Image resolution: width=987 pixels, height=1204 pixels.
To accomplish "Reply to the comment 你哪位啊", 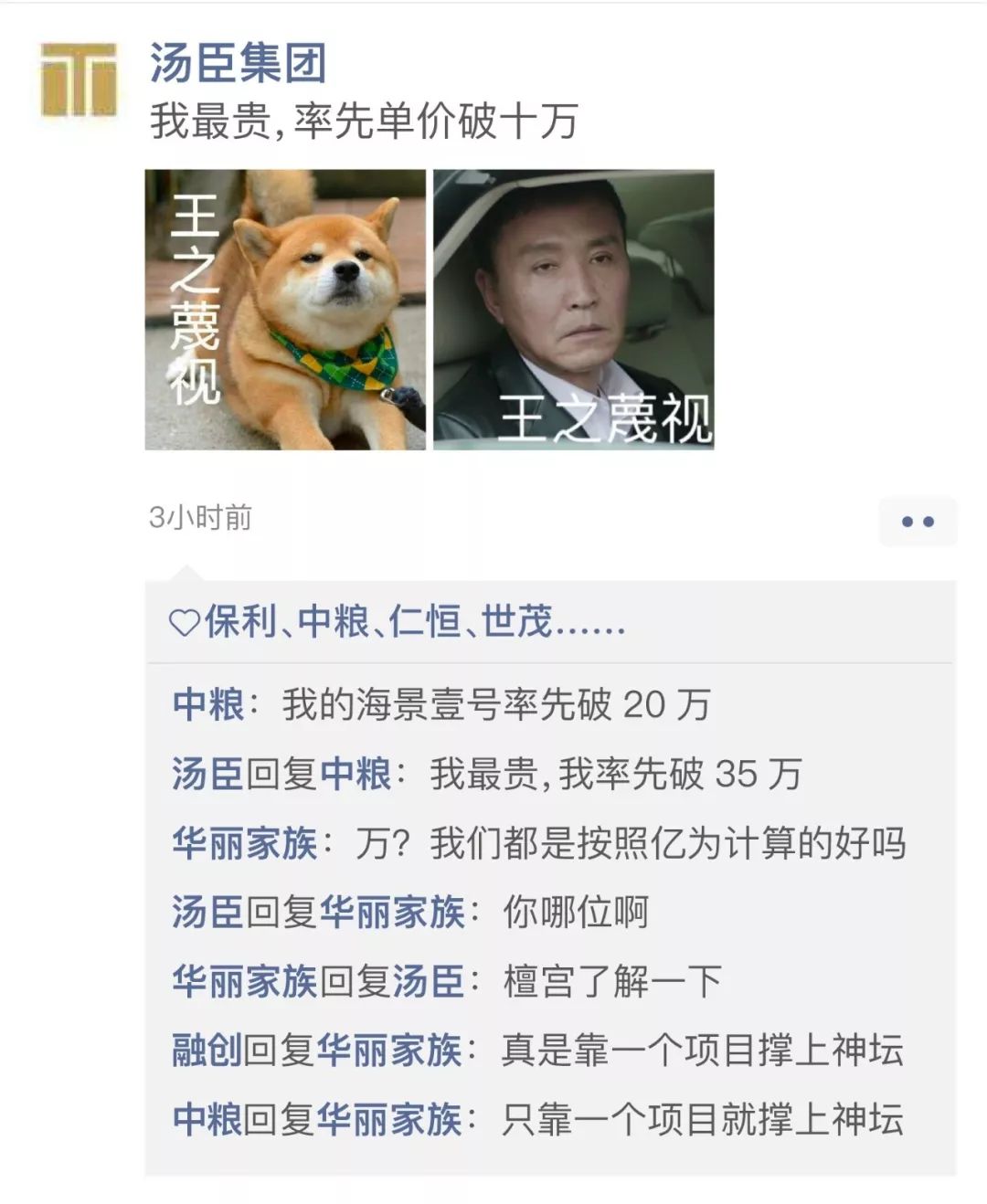I will (x=576, y=913).
